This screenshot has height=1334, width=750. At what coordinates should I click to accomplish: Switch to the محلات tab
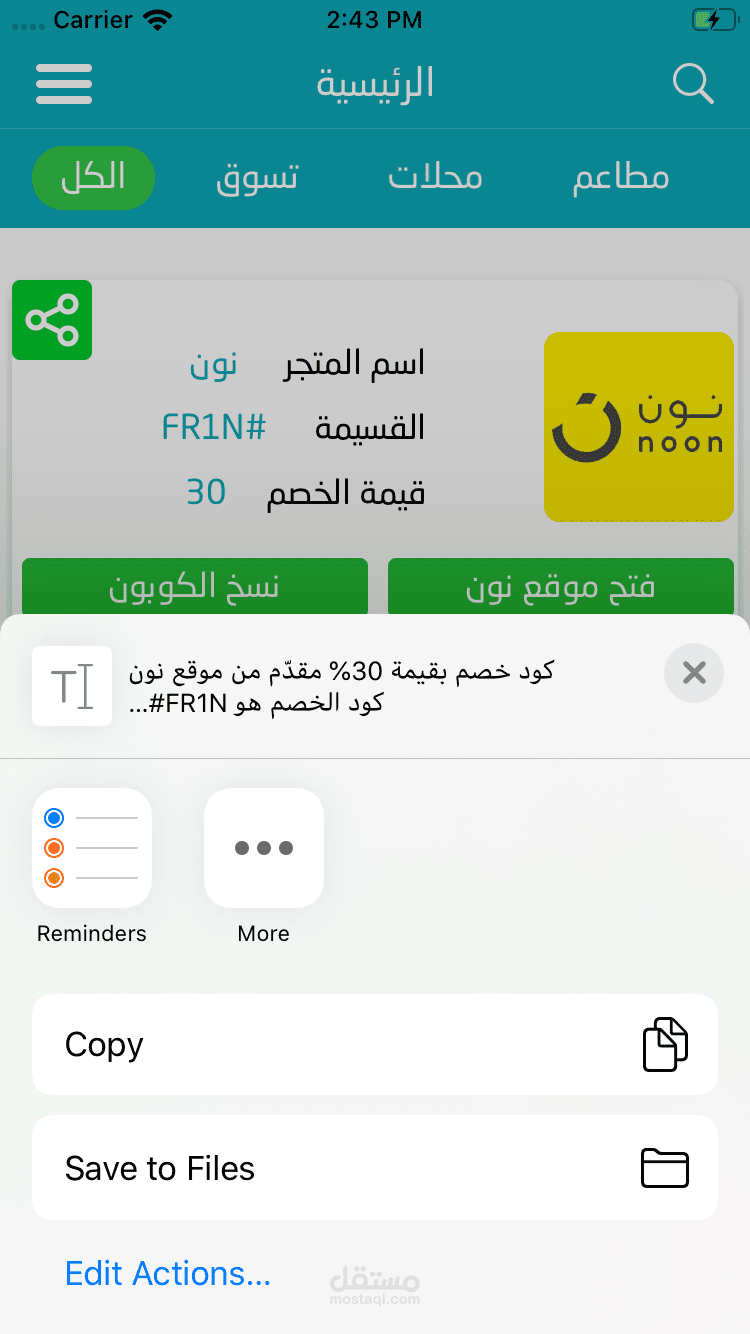click(435, 178)
